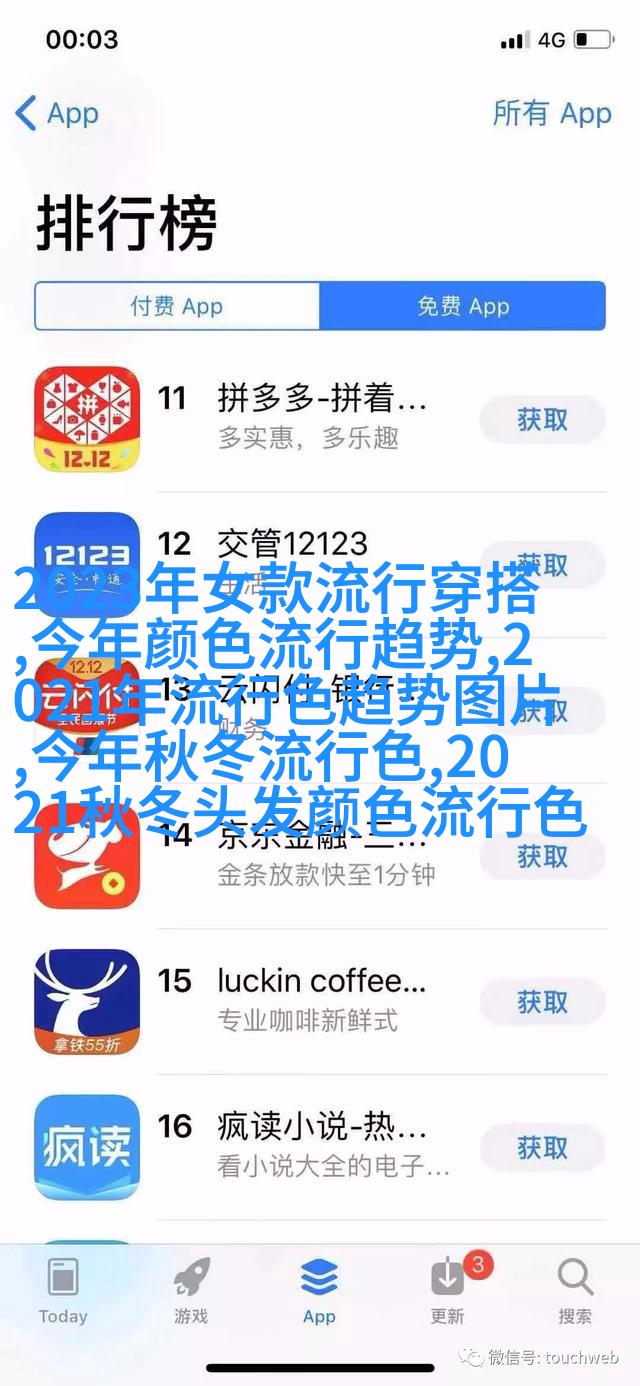Get the 拼多多 app

tap(542, 420)
